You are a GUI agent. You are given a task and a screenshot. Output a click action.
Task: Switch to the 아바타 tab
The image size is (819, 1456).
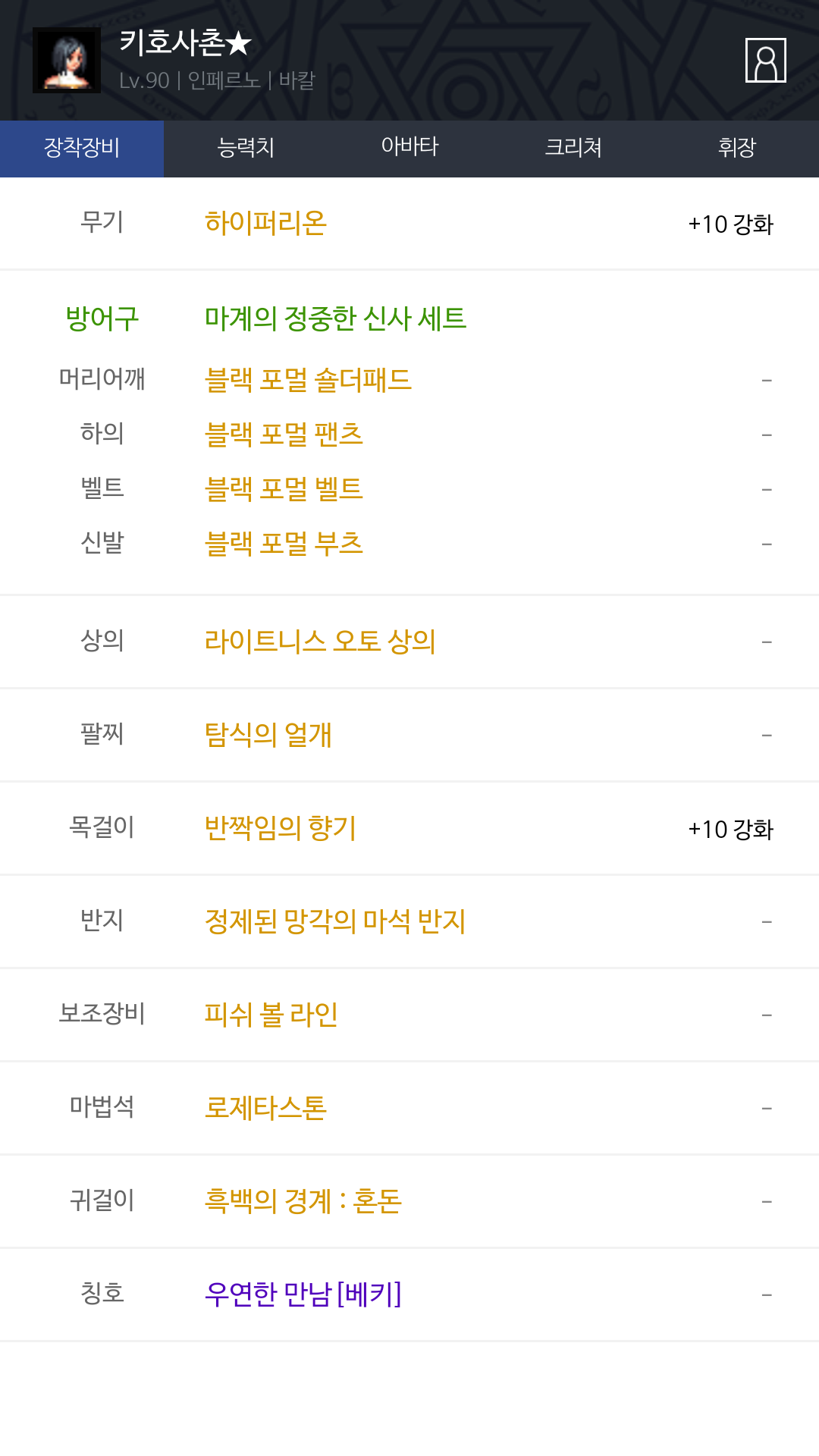point(409,148)
